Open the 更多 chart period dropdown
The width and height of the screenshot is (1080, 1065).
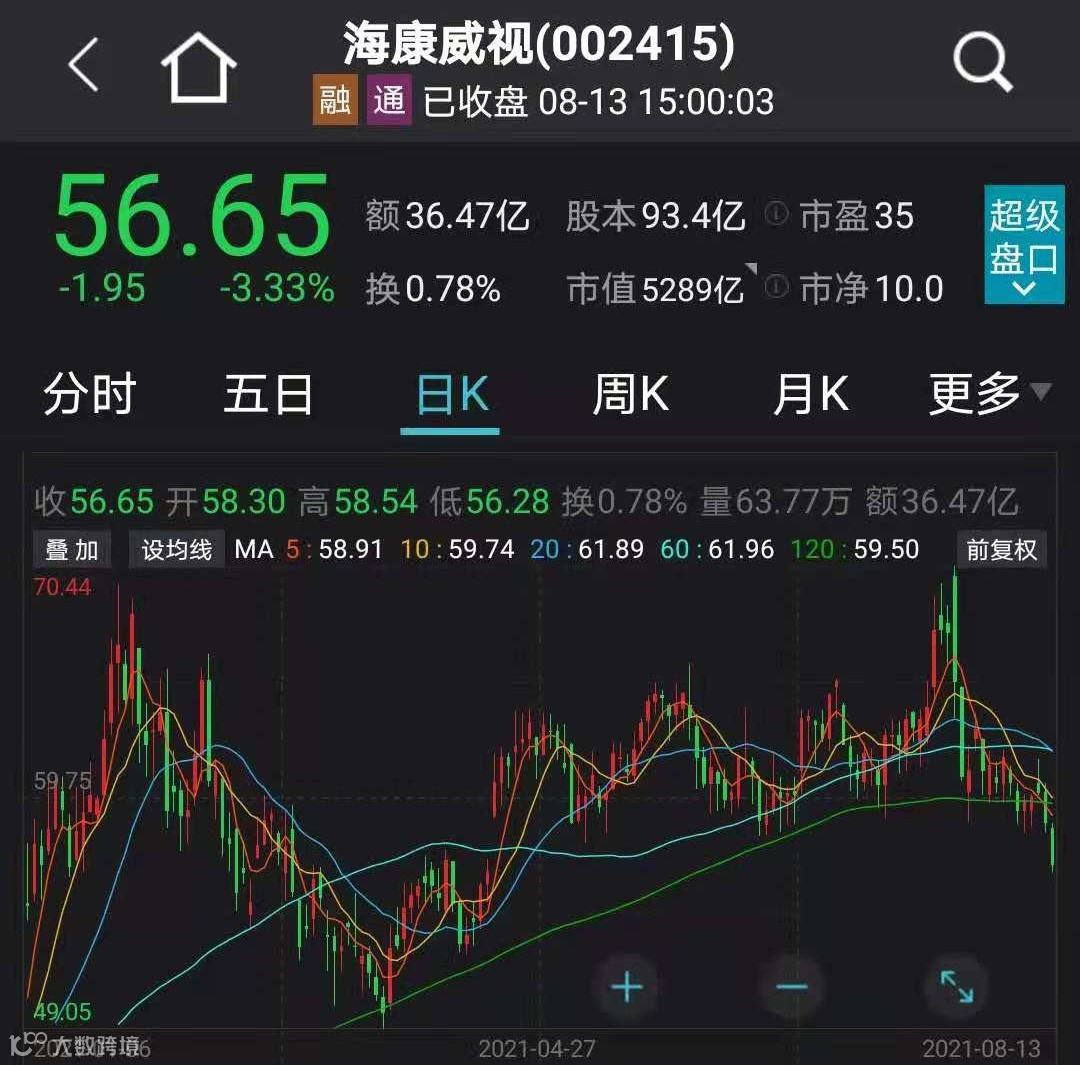(x=988, y=394)
